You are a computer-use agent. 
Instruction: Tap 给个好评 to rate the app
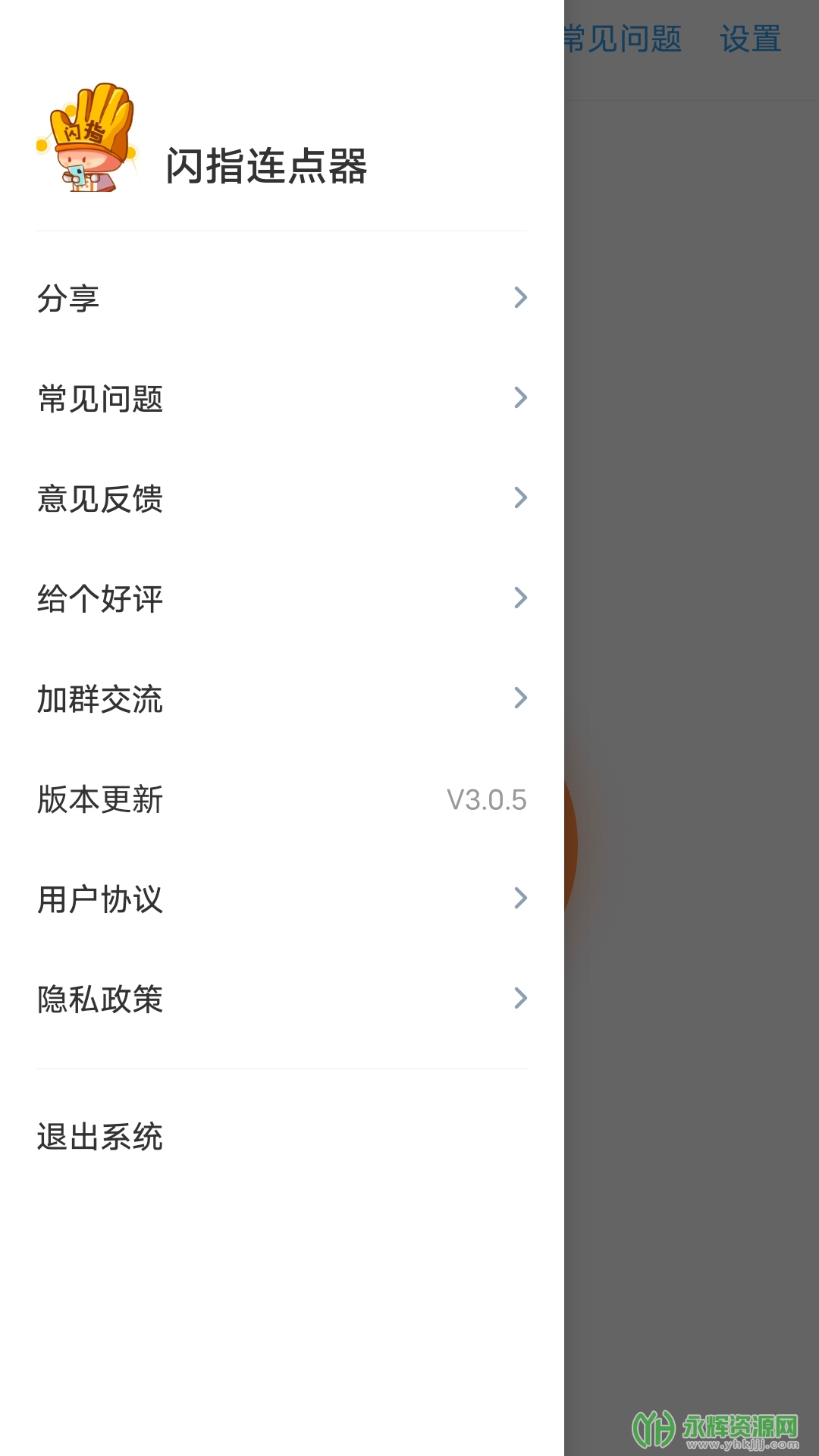click(x=281, y=598)
